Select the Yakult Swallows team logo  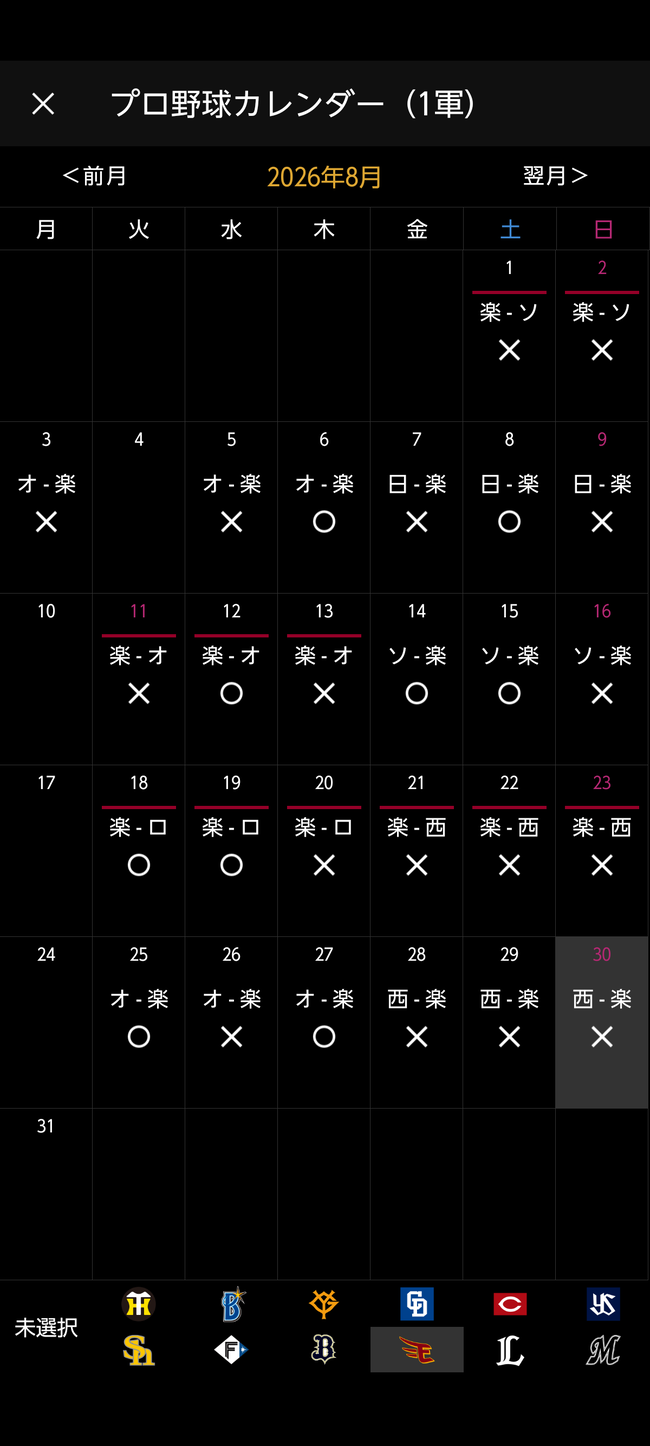[x=603, y=1304]
